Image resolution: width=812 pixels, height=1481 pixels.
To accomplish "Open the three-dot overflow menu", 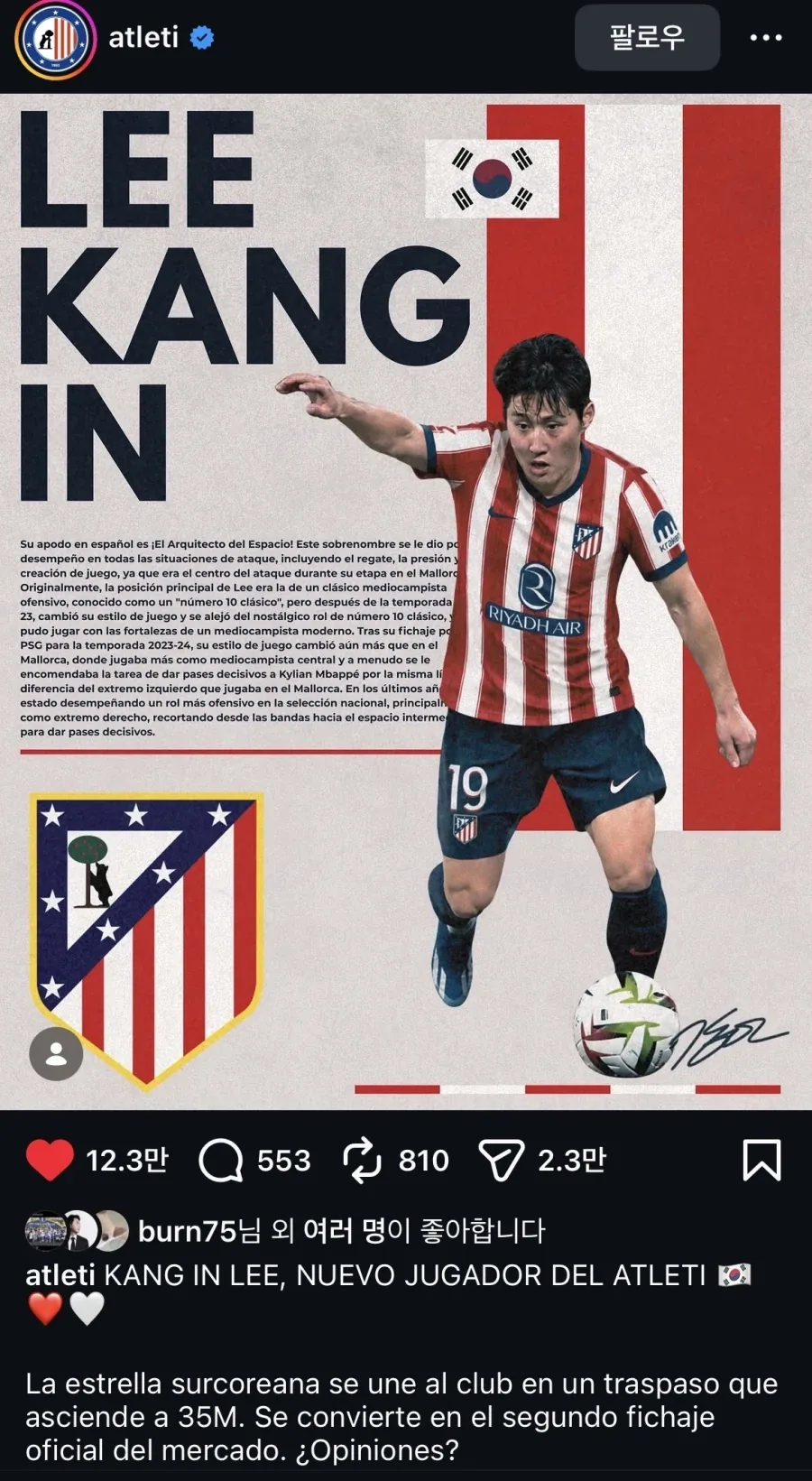I will pyautogui.click(x=766, y=38).
